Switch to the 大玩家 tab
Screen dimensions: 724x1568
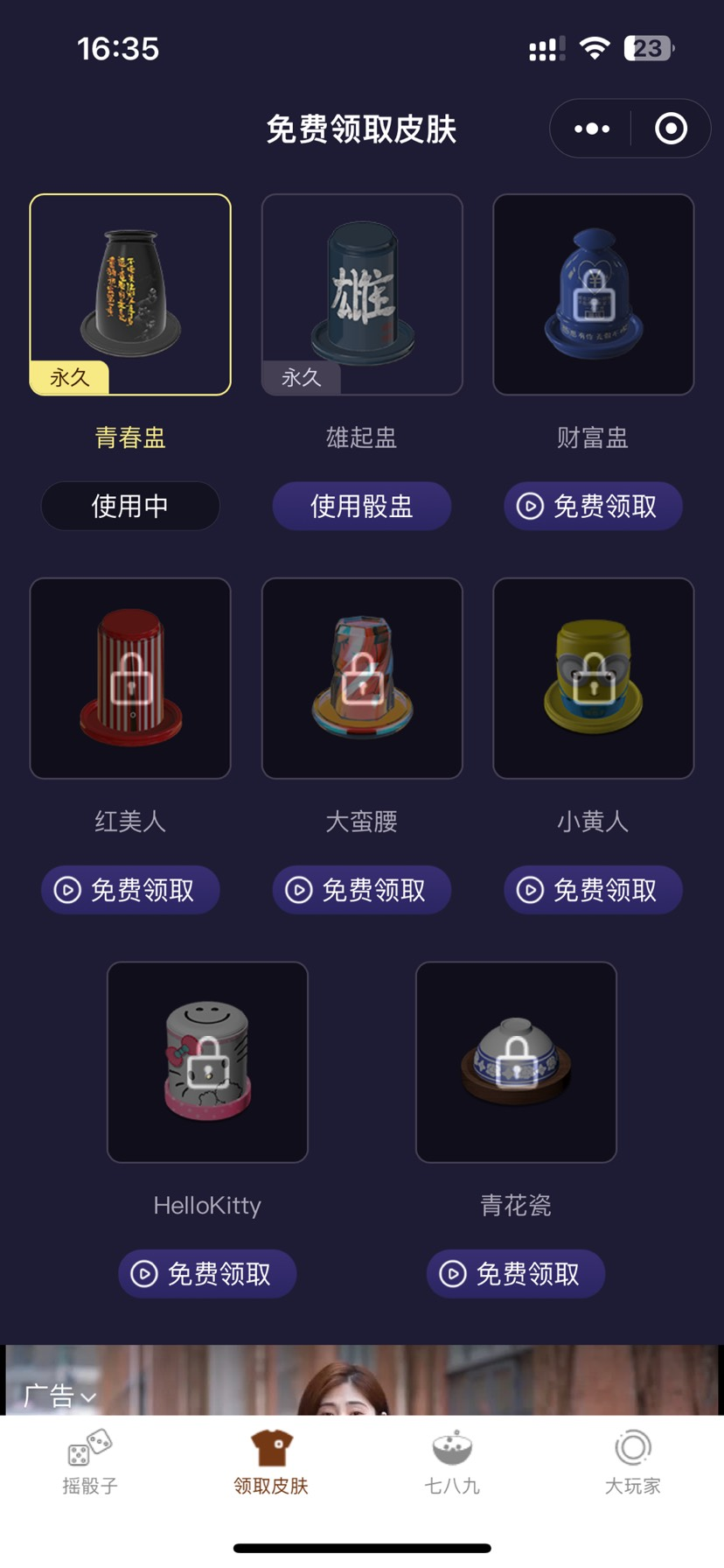(633, 1461)
